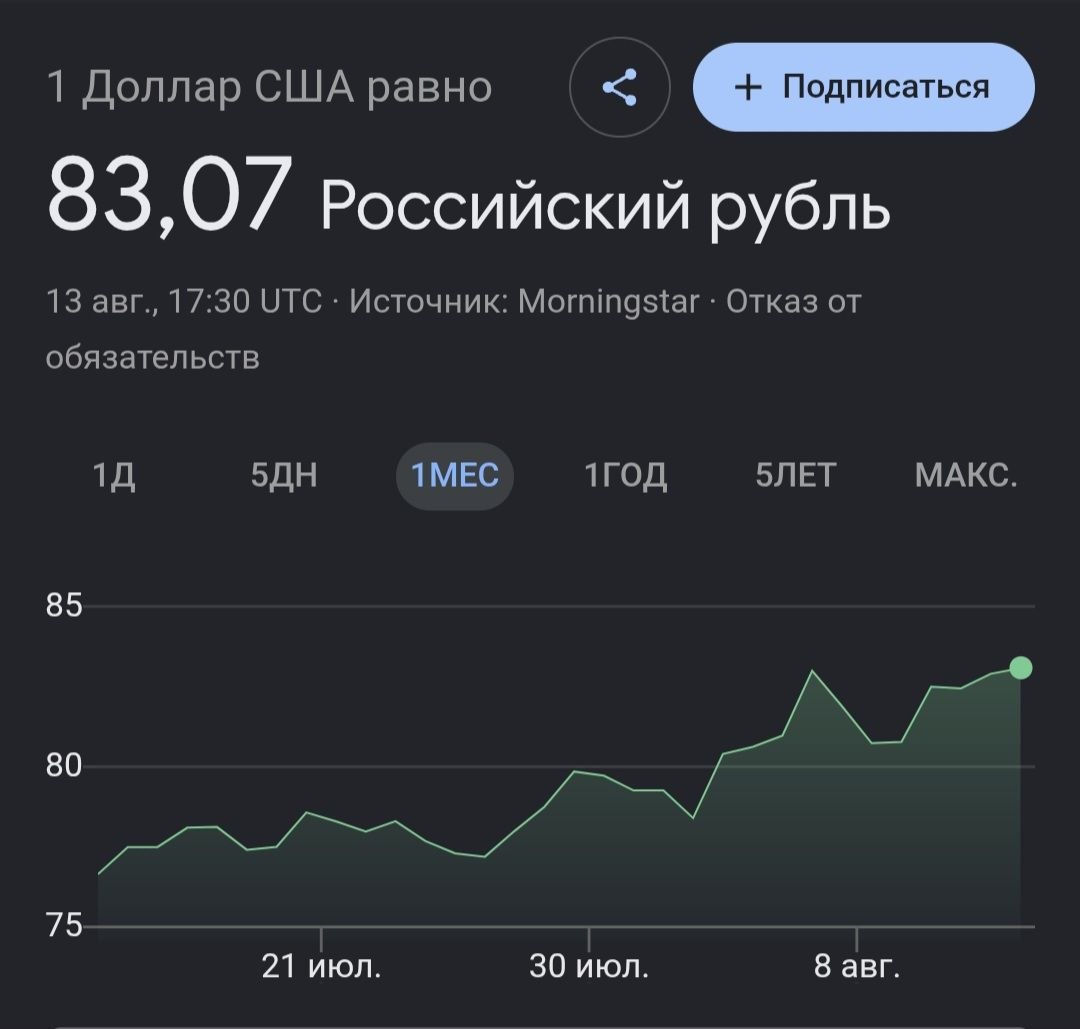Share the dollar to ruble rate
The width and height of the screenshot is (1080, 1029).
619,87
